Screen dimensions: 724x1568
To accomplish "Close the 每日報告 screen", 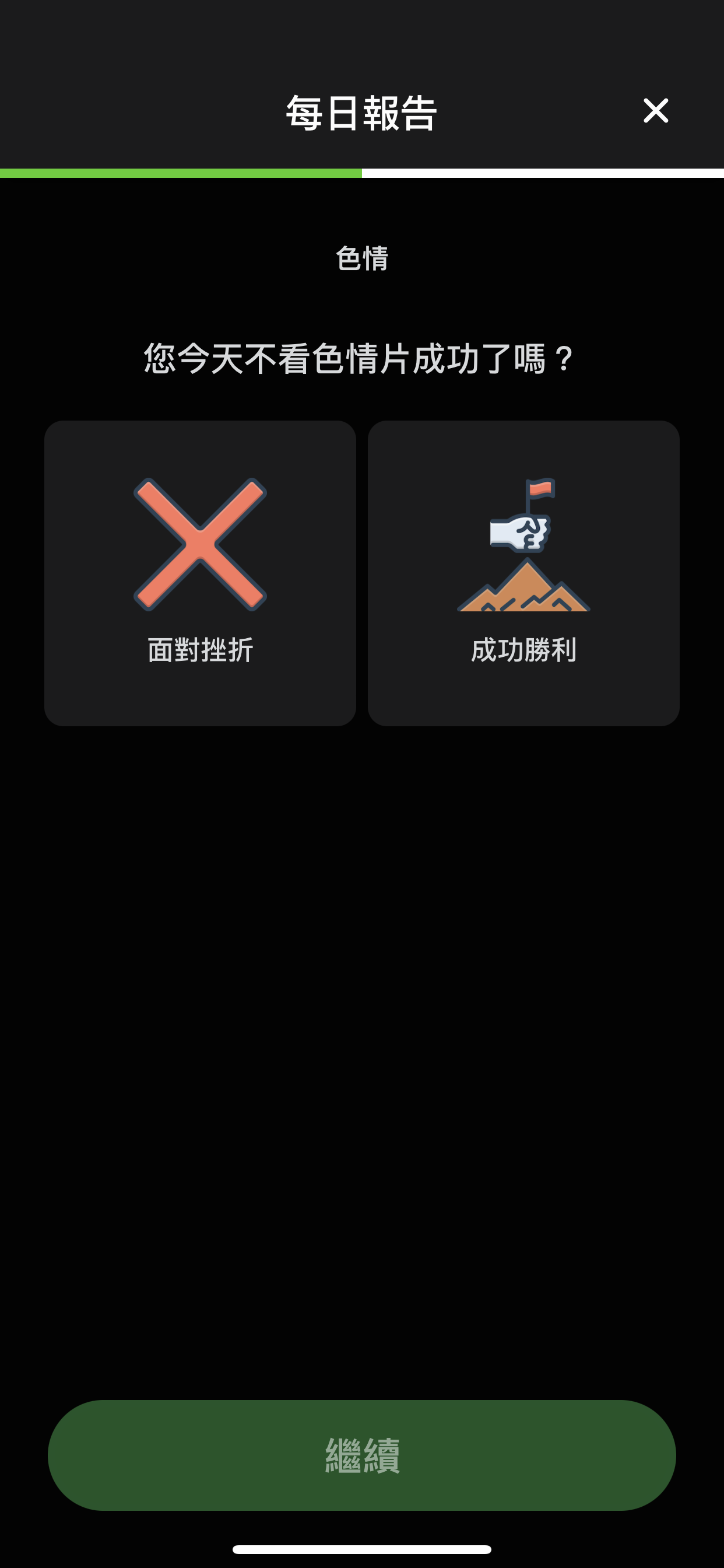I will (655, 111).
